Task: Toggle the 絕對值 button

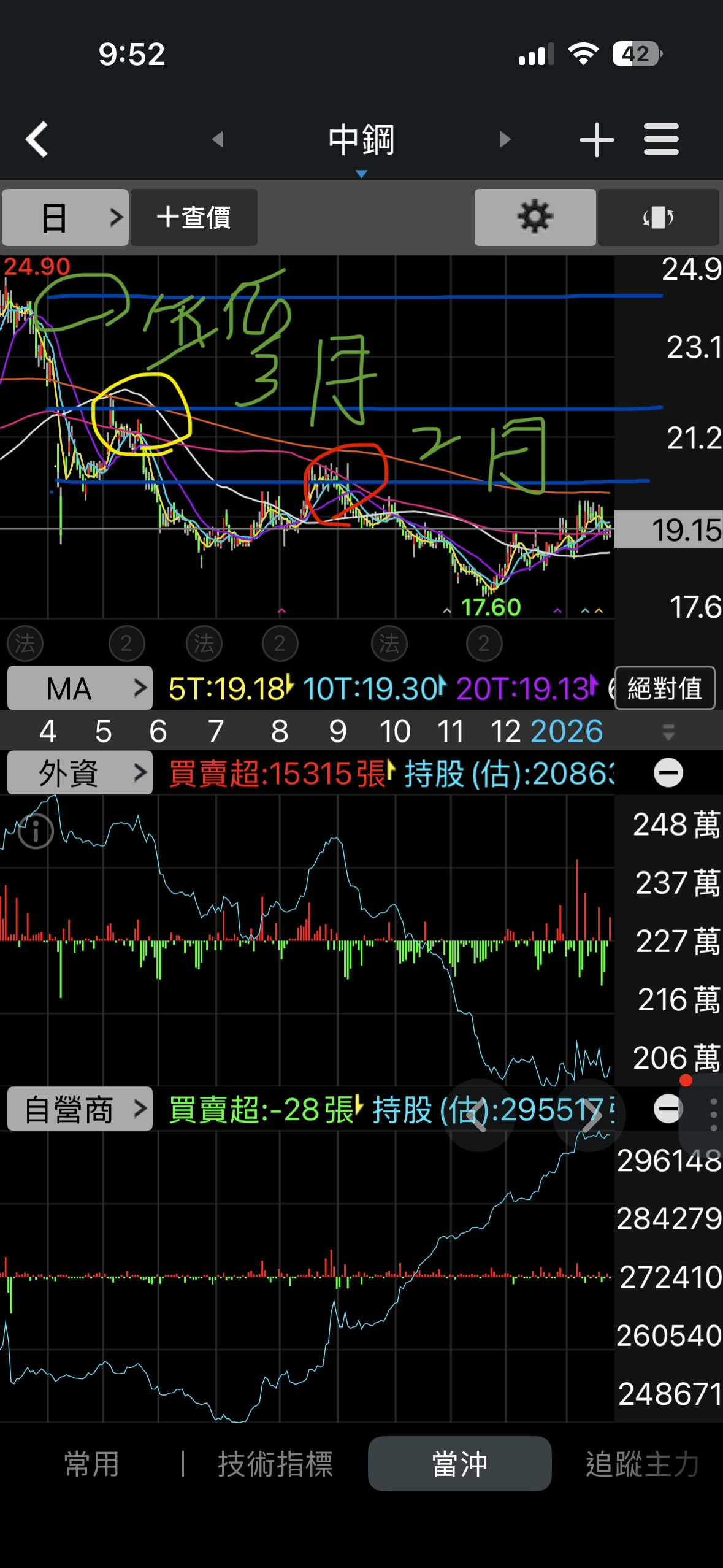Action: coord(665,688)
